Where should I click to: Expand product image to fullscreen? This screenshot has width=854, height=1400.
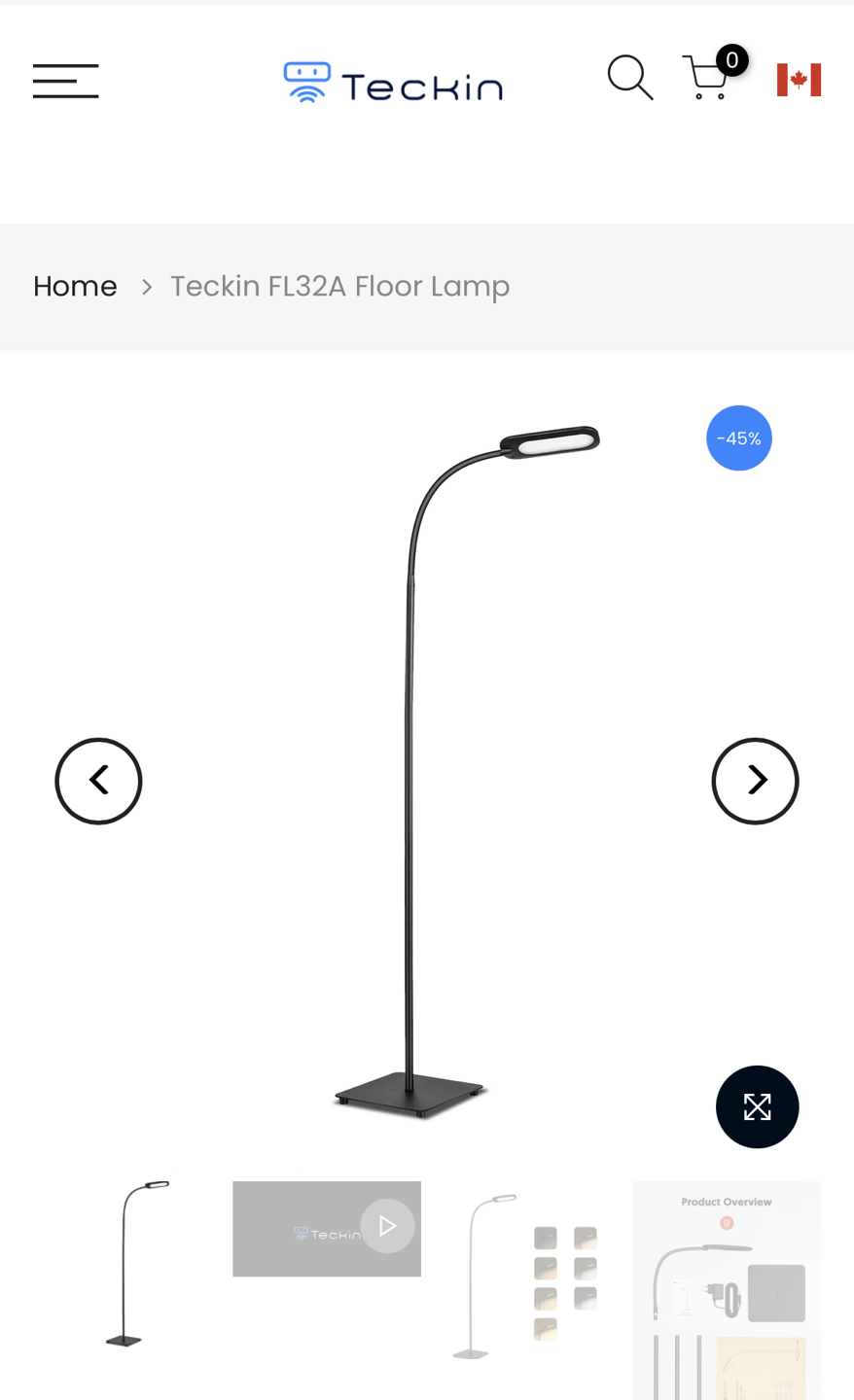tap(757, 1106)
